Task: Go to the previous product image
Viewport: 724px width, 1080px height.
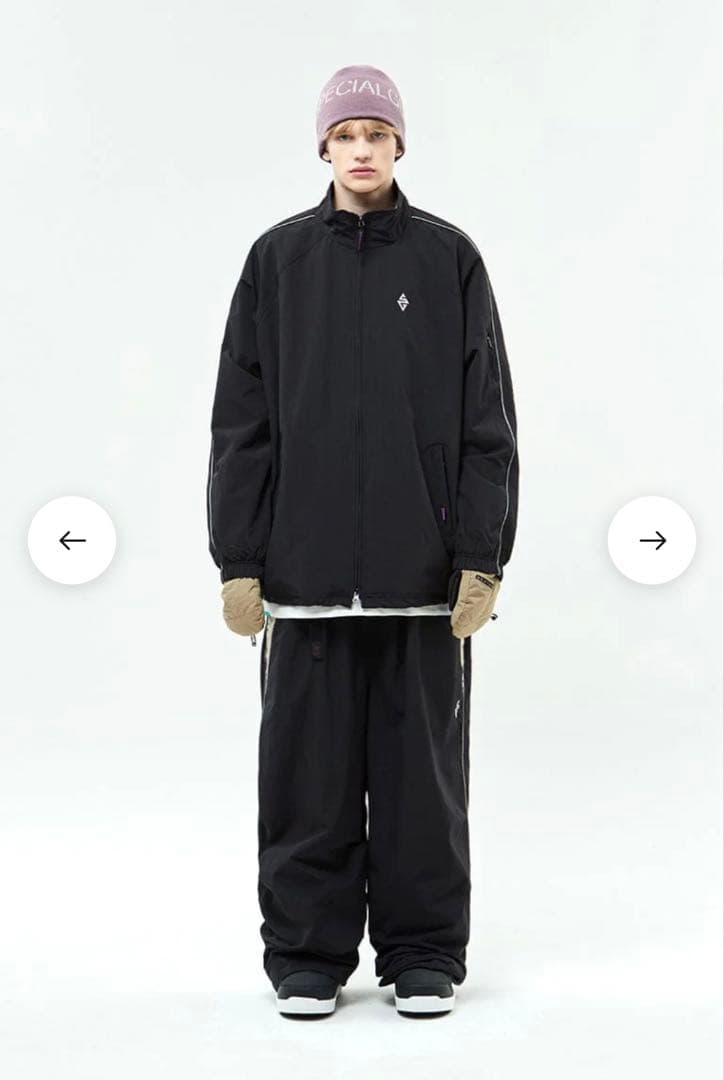Action: (x=72, y=540)
